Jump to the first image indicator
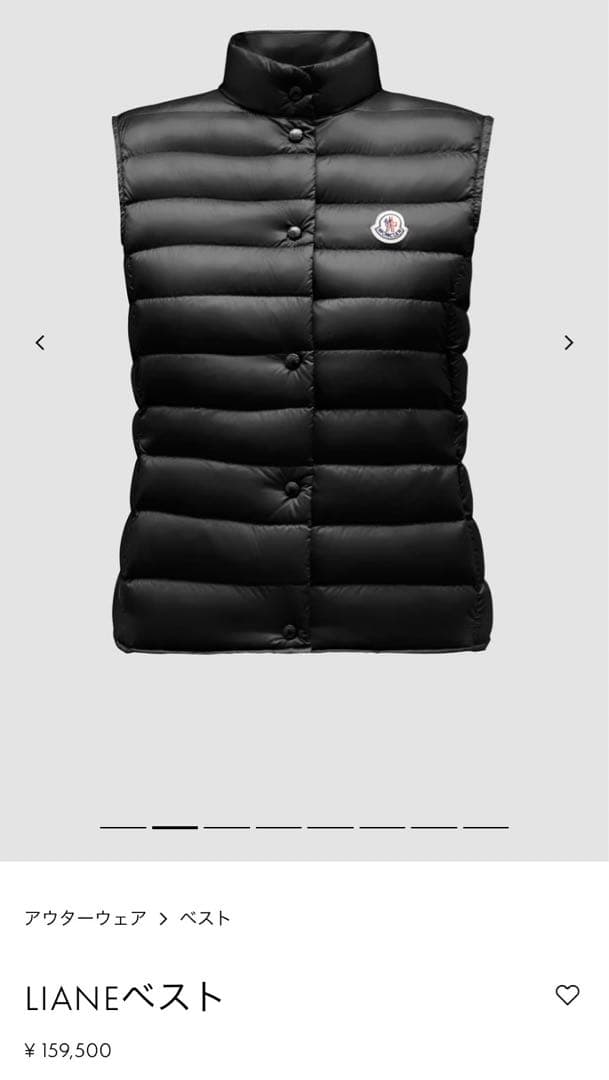Screen dimensions: 609x1080 click(x=123, y=827)
